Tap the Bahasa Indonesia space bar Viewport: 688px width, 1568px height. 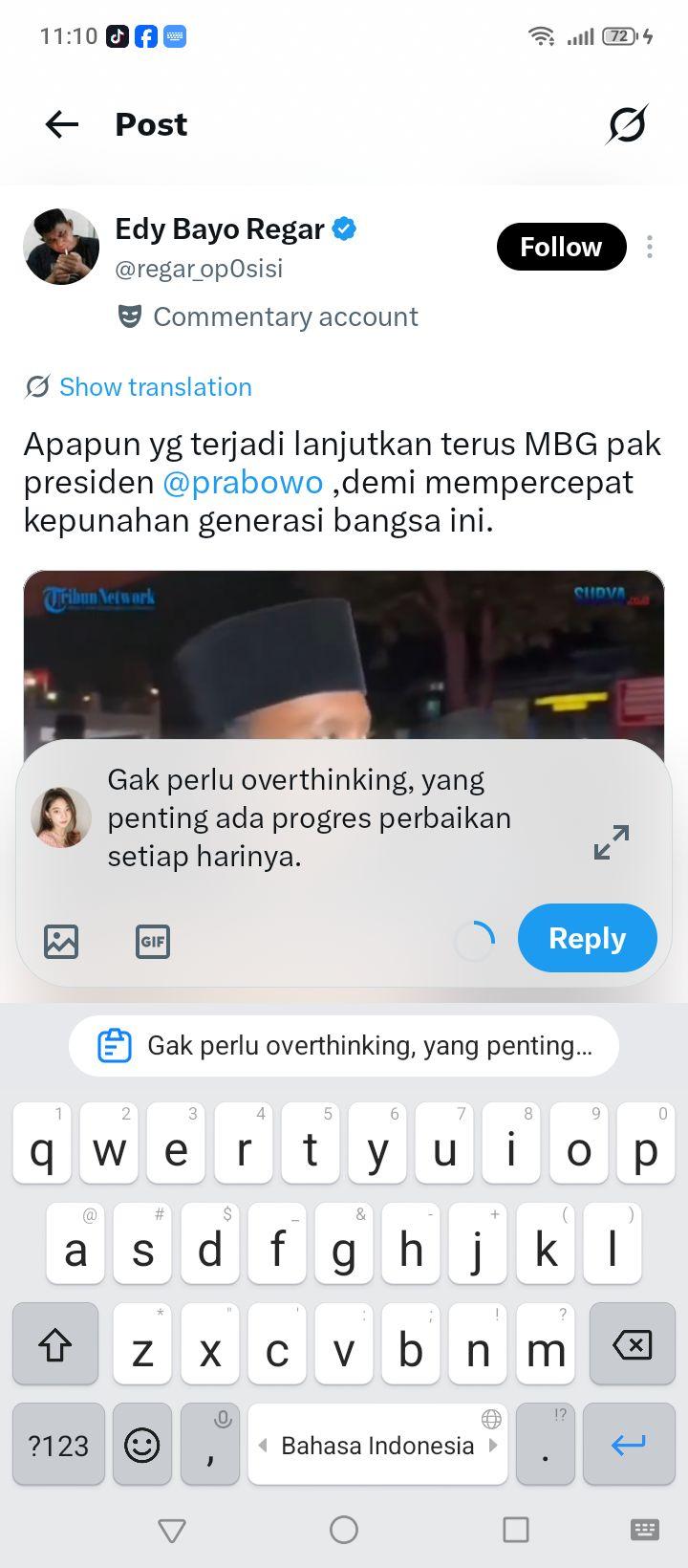[x=377, y=1445]
